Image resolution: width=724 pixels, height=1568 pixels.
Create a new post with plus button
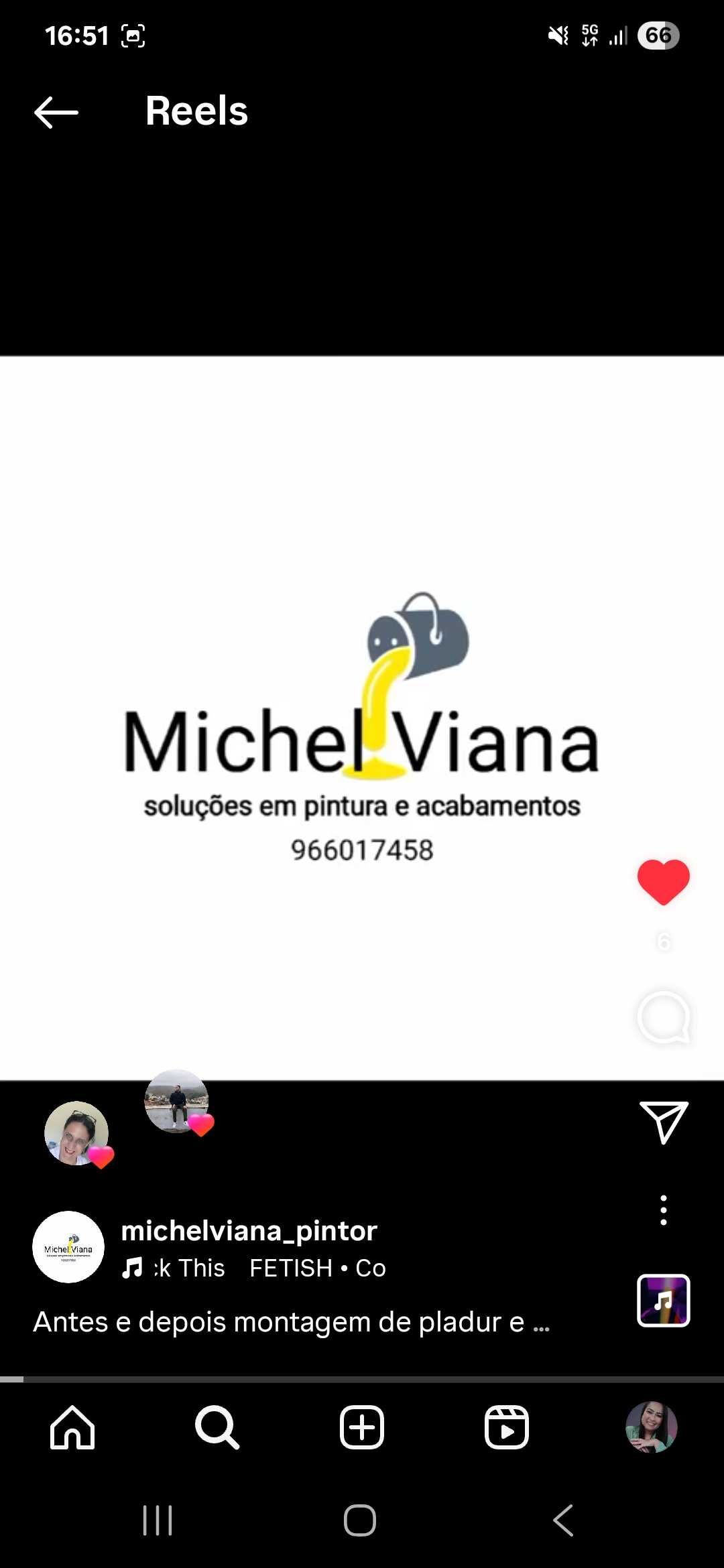tap(362, 1428)
